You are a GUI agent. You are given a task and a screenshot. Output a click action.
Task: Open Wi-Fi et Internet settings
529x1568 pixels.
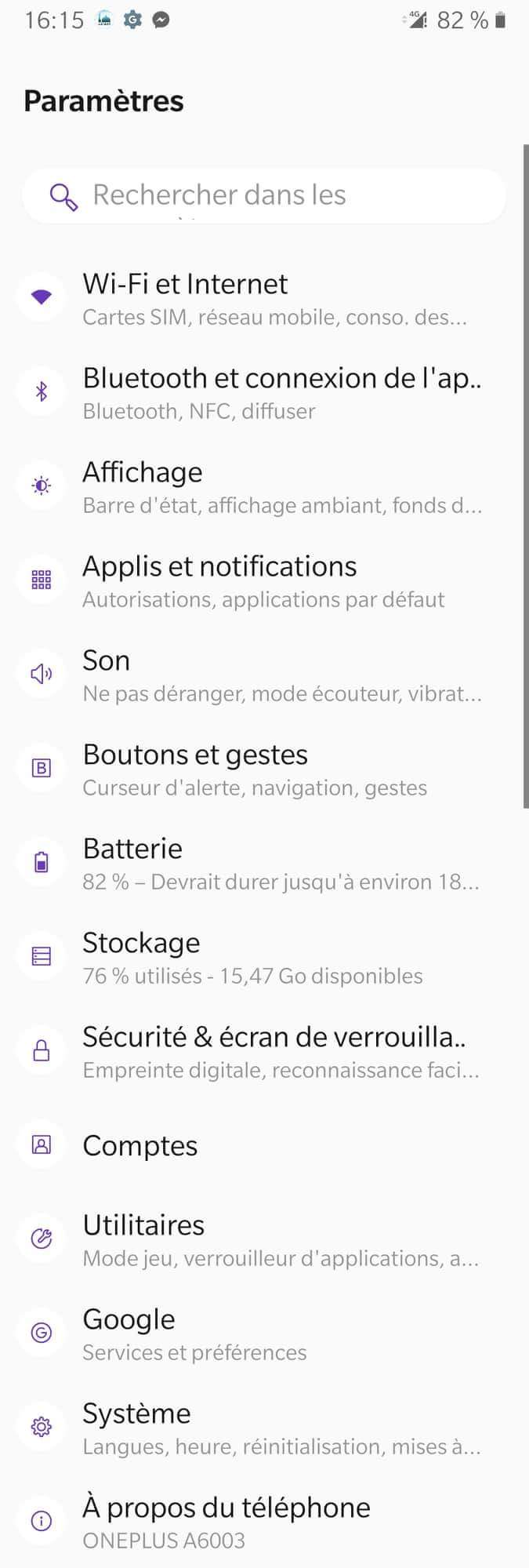(x=263, y=298)
